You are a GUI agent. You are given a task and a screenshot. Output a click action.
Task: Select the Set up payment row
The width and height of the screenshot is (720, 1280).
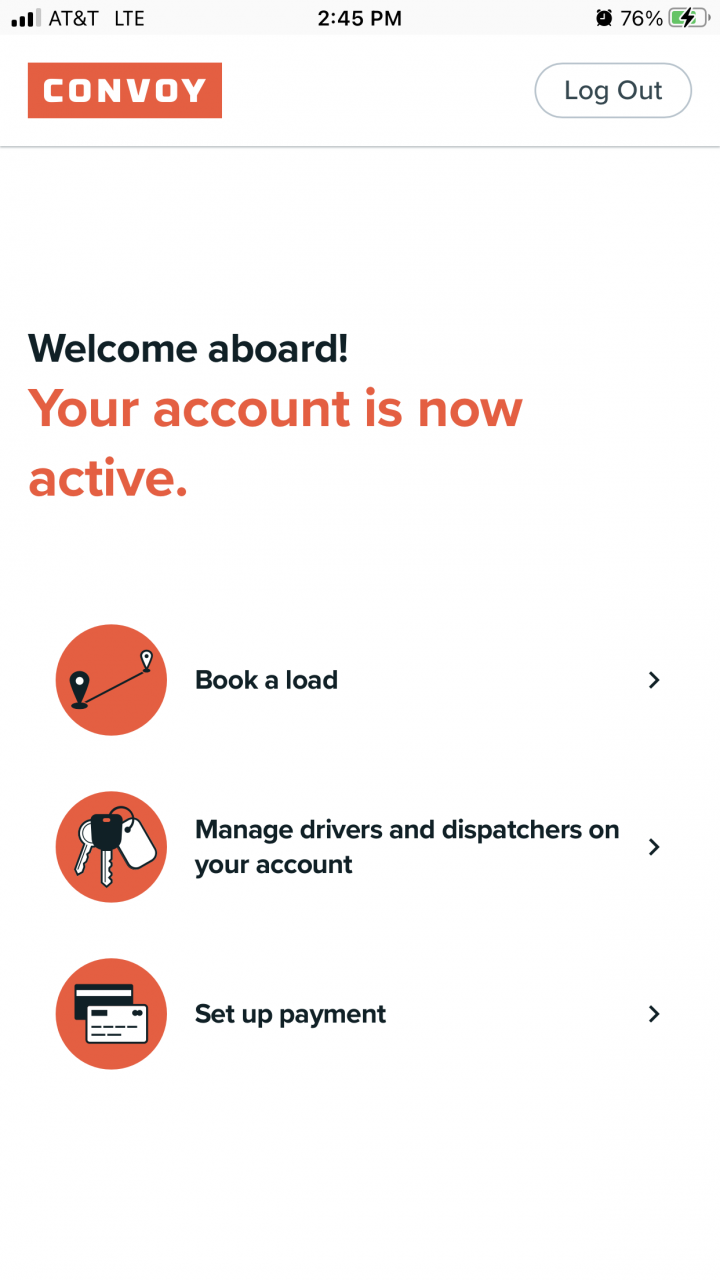360,1014
